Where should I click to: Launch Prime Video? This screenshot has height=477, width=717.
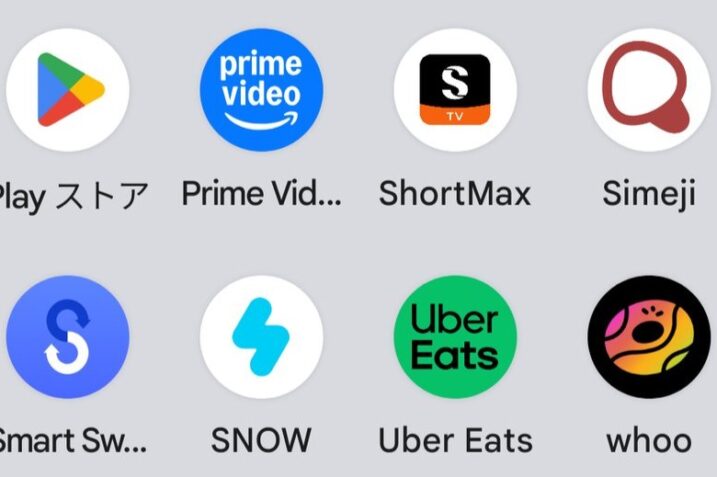tap(261, 90)
